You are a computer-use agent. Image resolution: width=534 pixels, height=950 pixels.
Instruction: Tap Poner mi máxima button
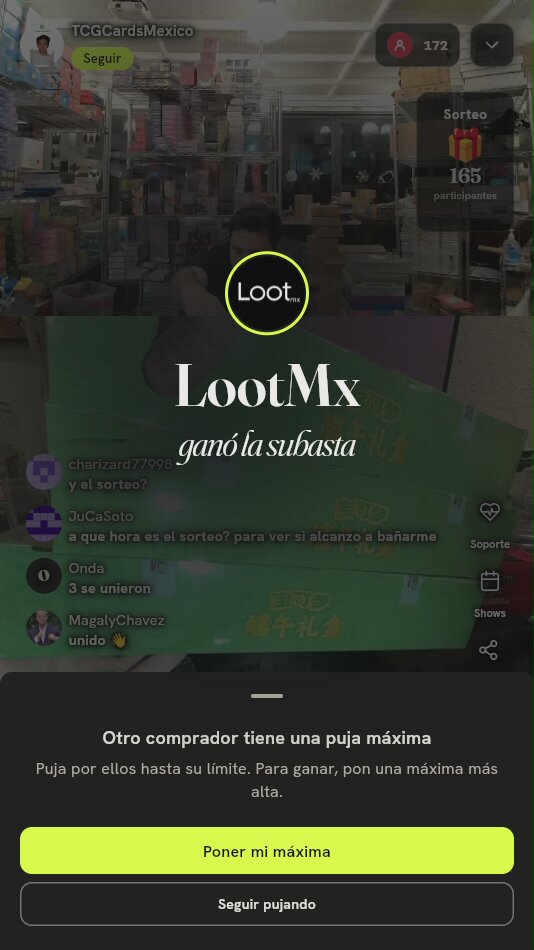click(267, 851)
